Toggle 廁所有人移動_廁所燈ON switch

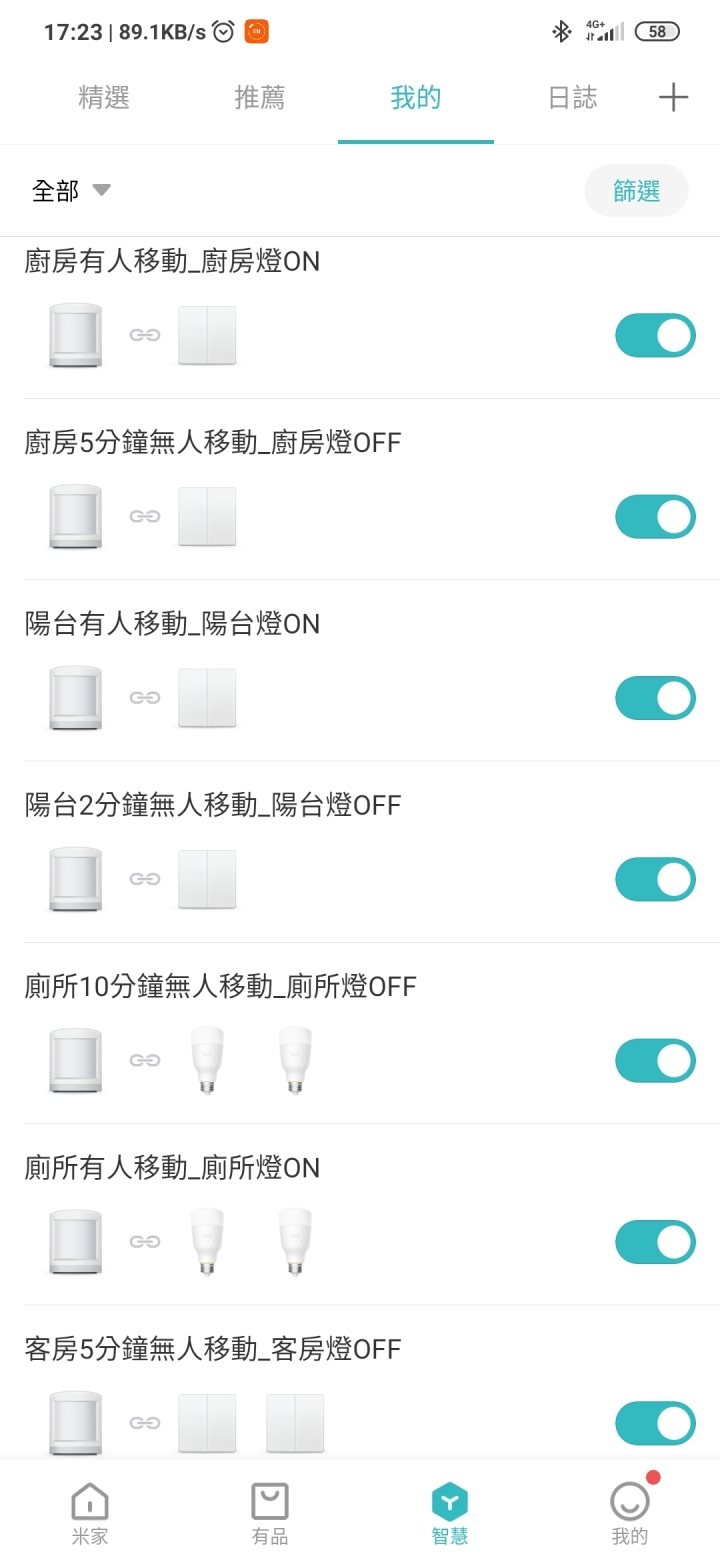point(655,1242)
